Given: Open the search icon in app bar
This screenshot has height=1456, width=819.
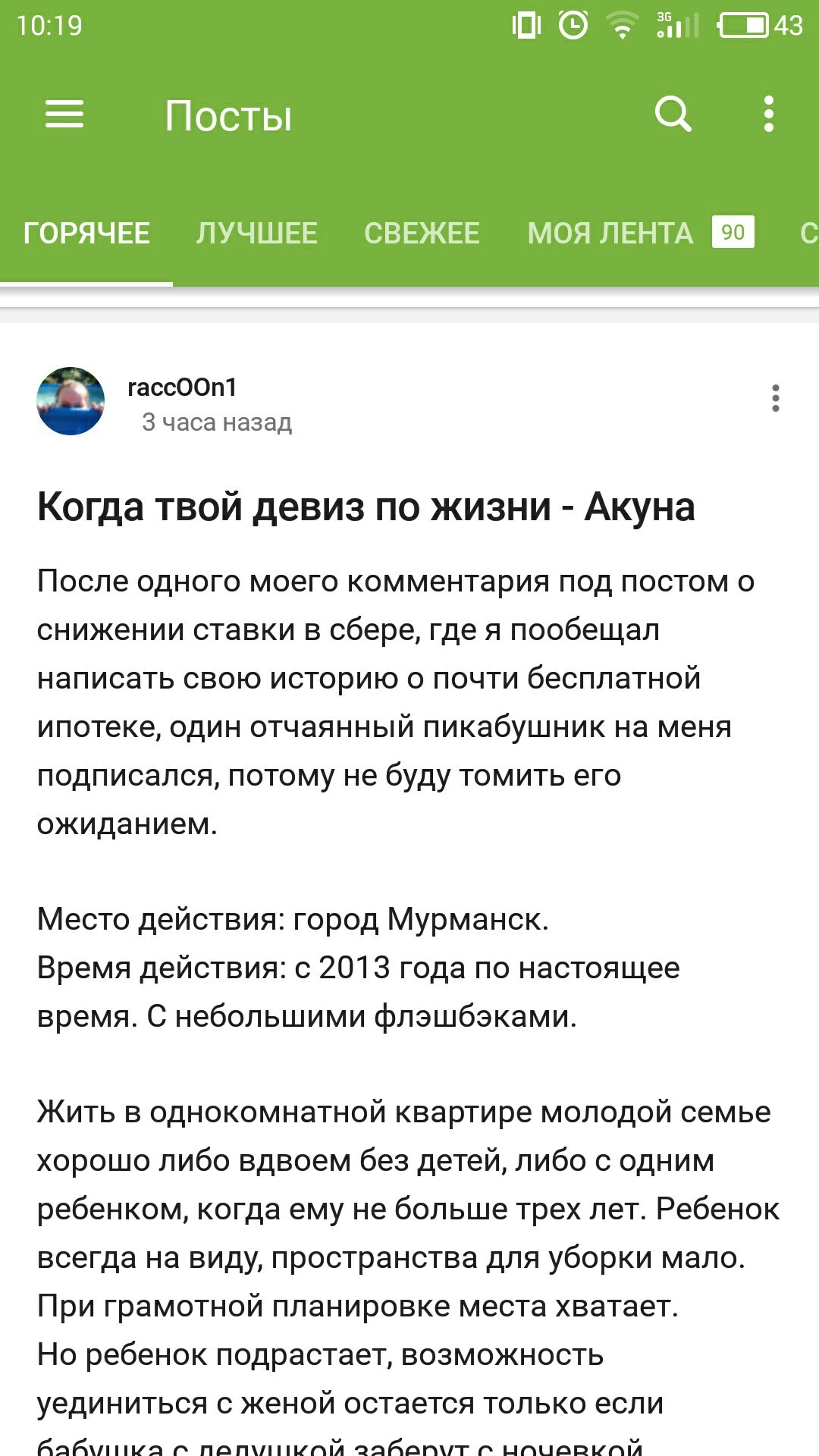Looking at the screenshot, I should click(673, 115).
